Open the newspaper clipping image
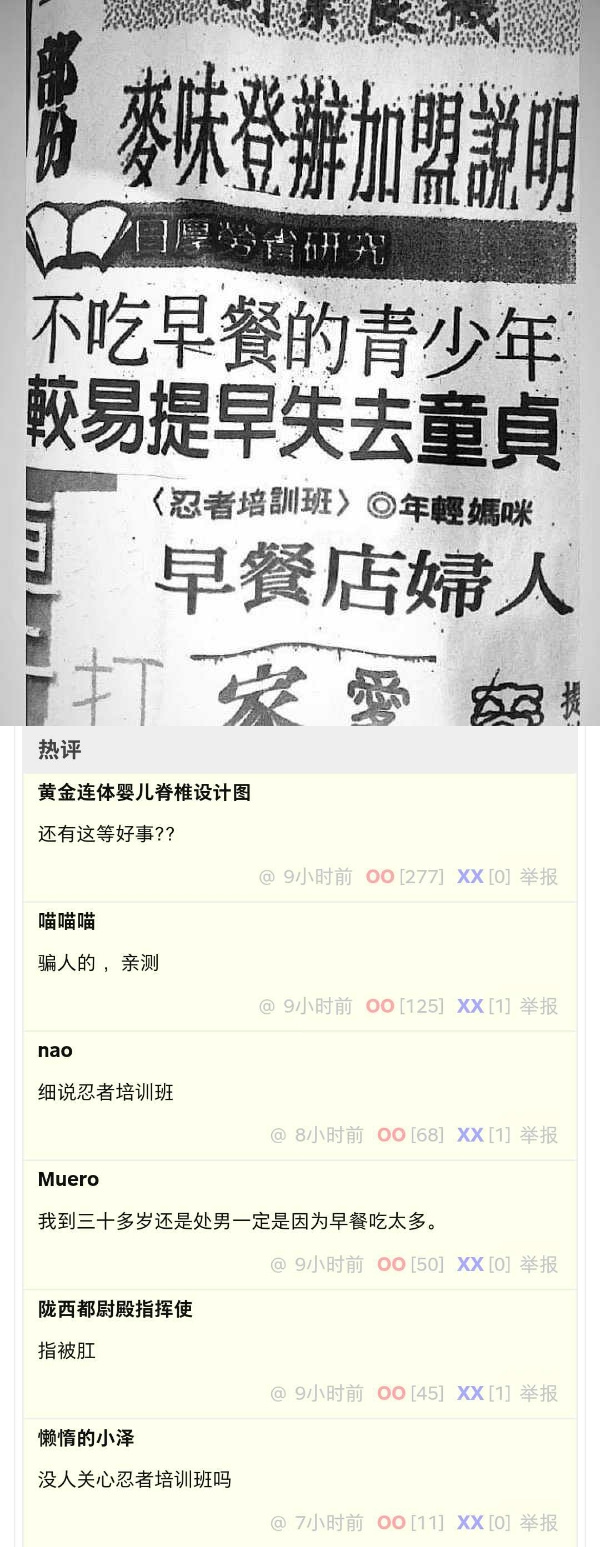This screenshot has width=600, height=1547. click(x=300, y=360)
